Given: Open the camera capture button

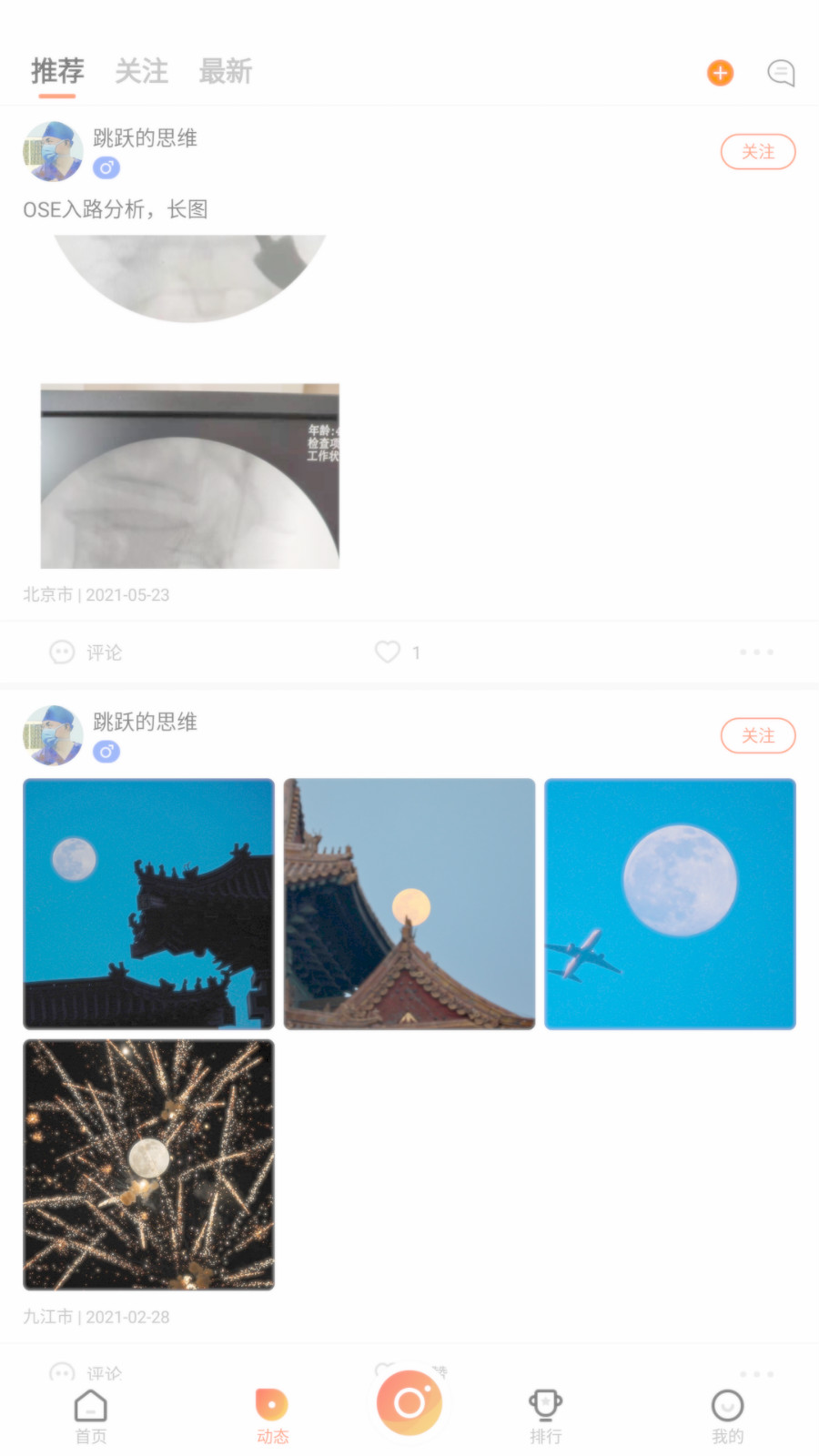Looking at the screenshot, I should coord(409,1401).
